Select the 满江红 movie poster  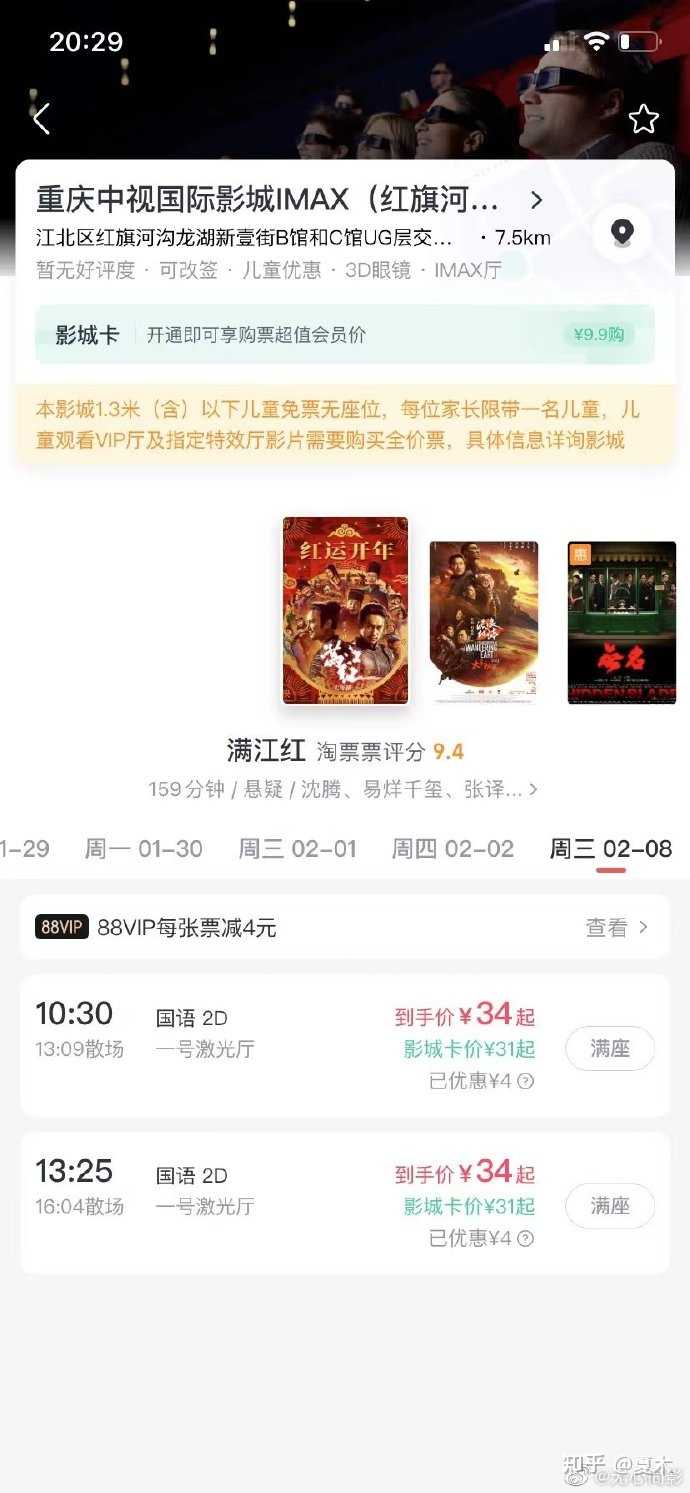pos(345,610)
